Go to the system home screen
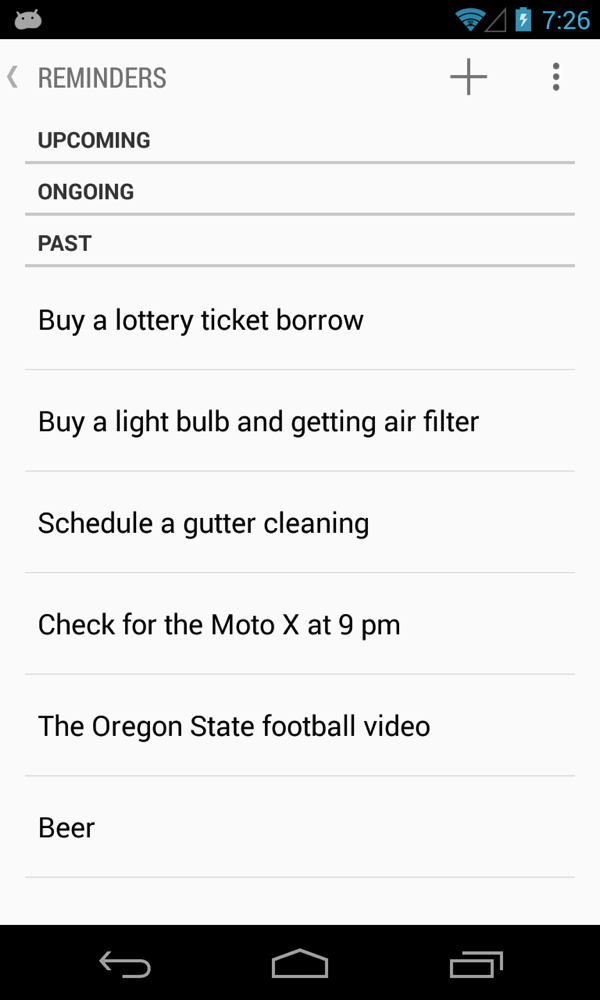The image size is (600, 1000). tap(300, 964)
